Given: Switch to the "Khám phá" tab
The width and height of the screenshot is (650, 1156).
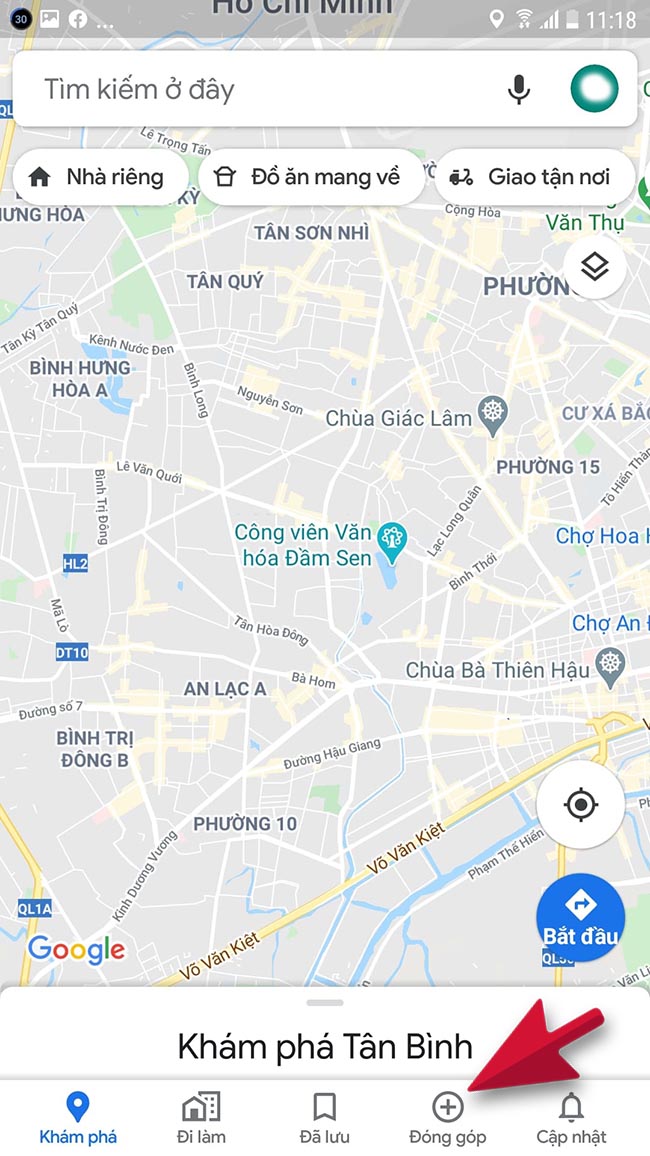Looking at the screenshot, I should tap(78, 1118).
